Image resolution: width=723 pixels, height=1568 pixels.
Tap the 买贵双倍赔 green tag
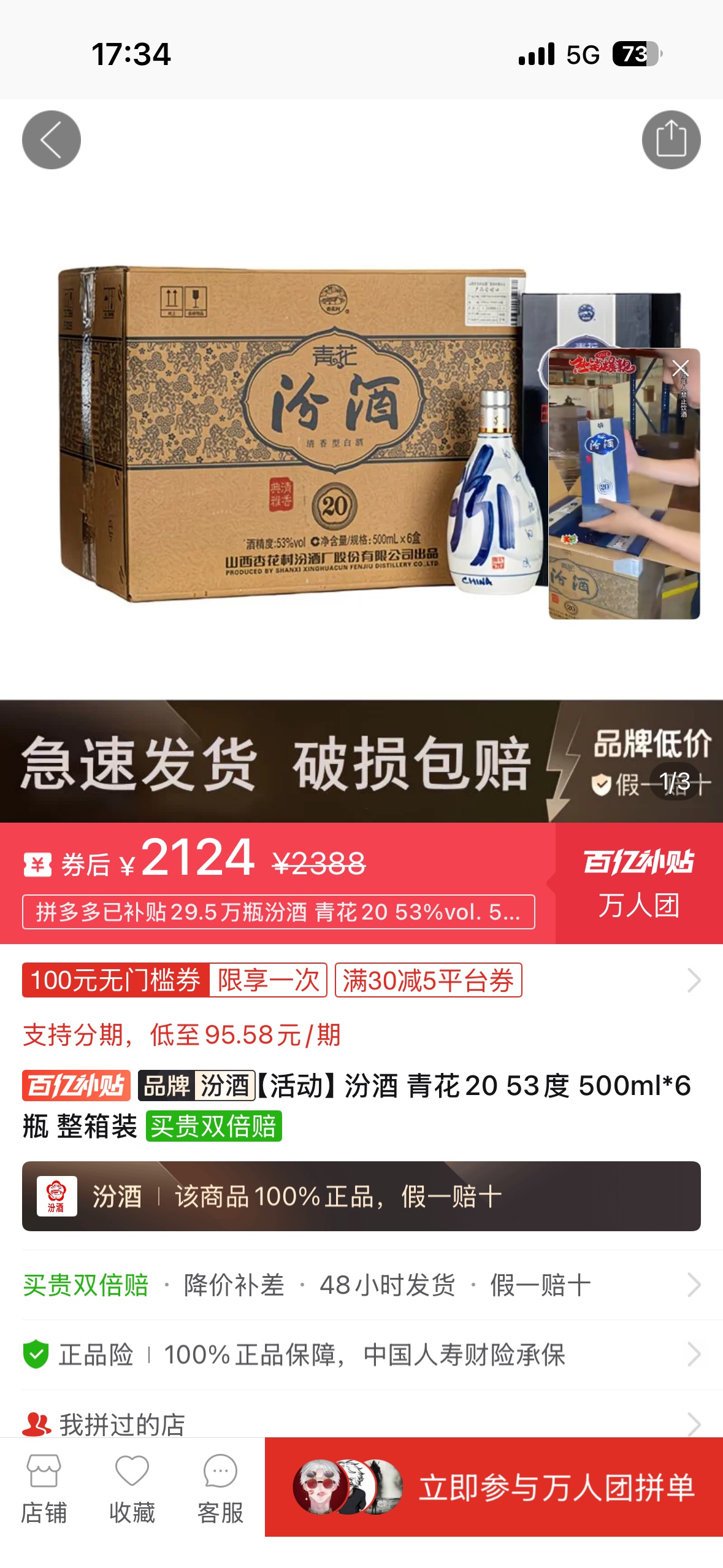[x=213, y=1126]
